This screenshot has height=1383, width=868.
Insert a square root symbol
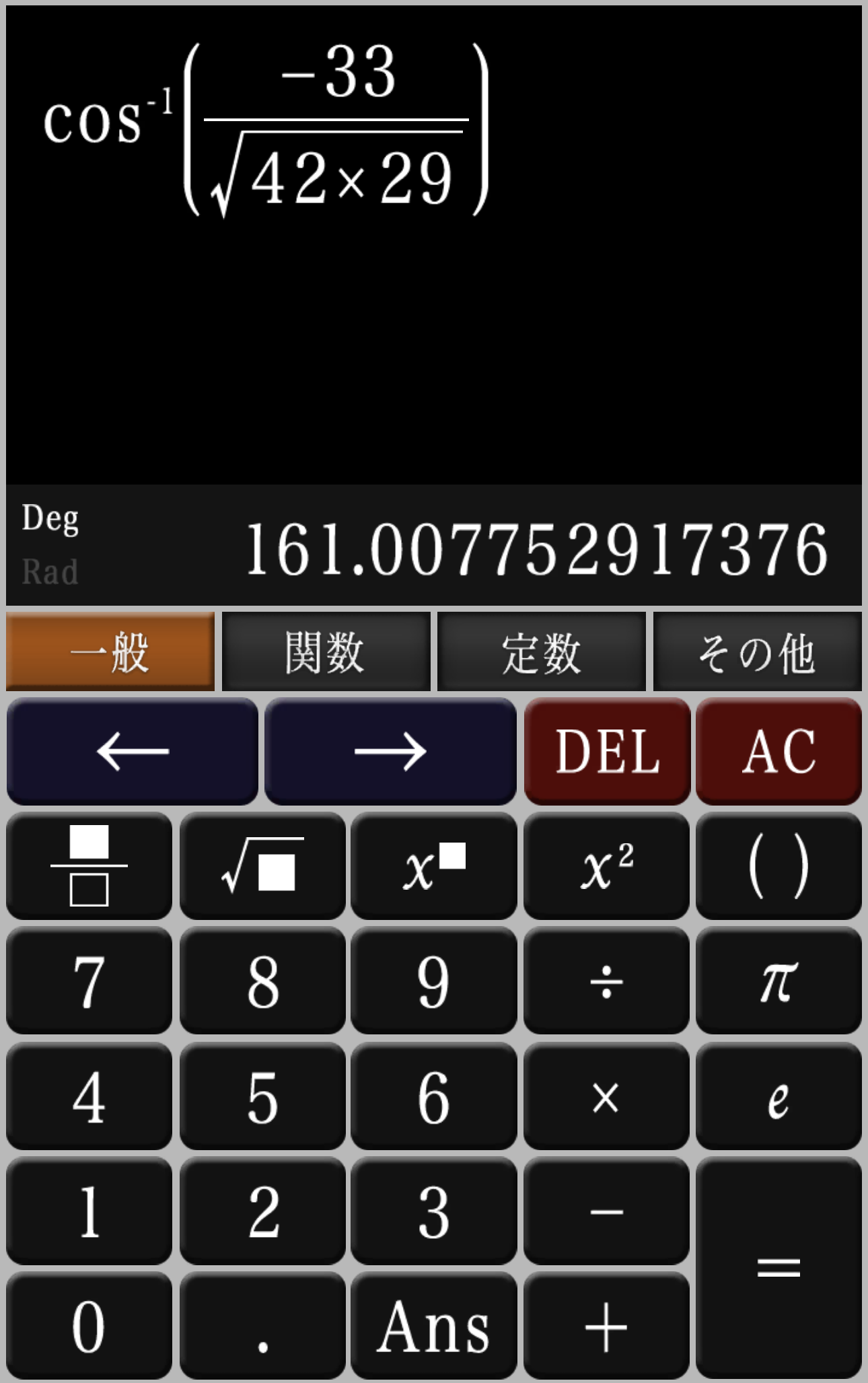[x=262, y=865]
